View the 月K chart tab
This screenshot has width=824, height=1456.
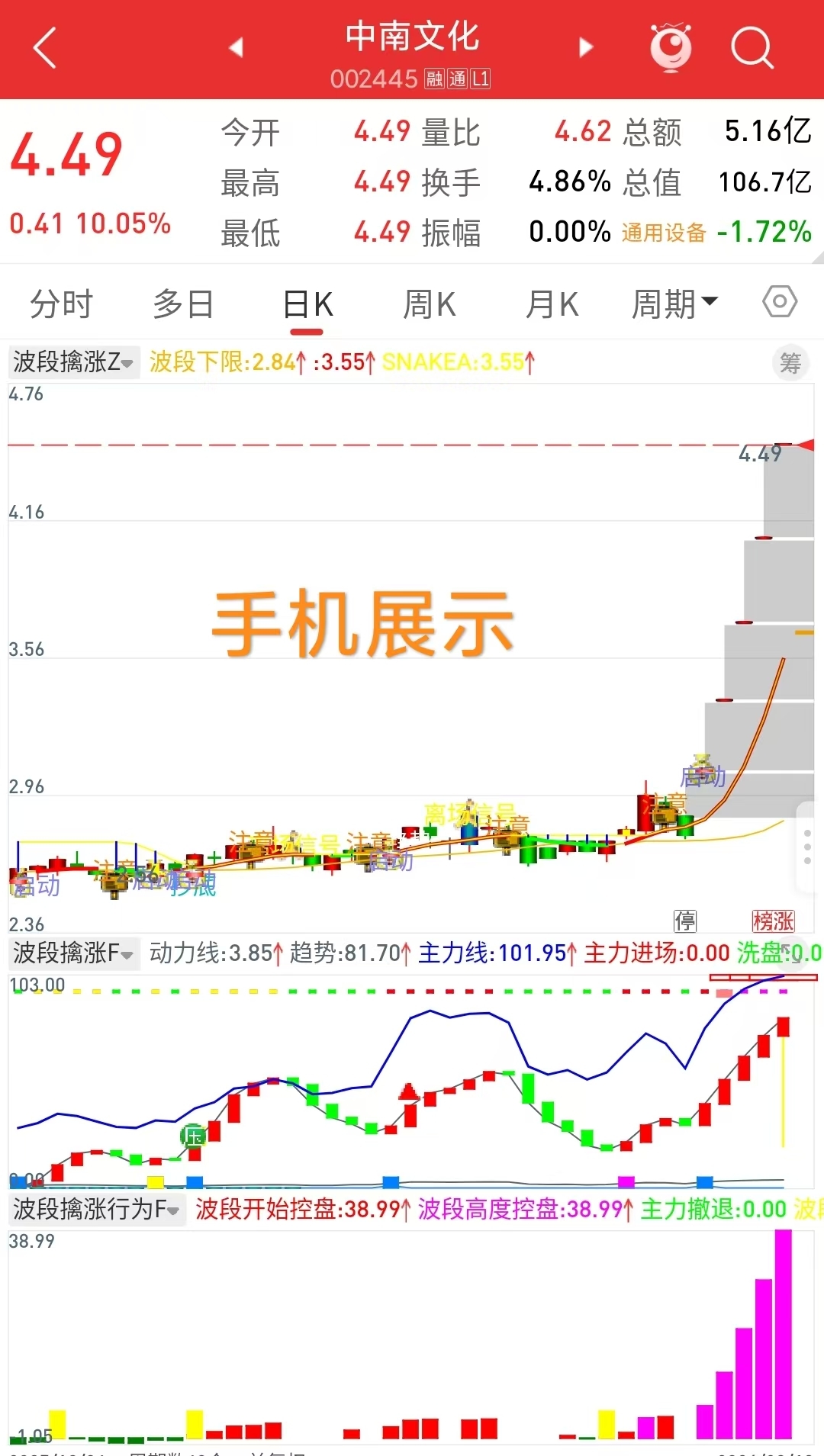point(552,305)
